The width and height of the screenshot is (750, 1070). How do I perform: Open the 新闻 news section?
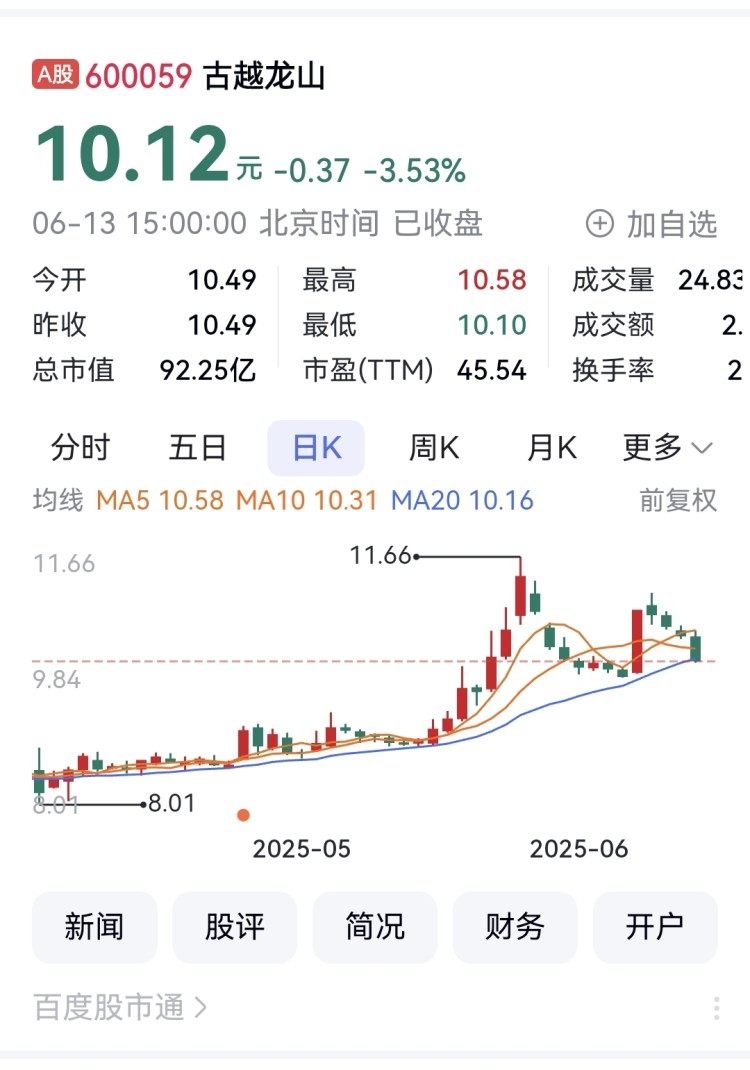click(x=94, y=928)
